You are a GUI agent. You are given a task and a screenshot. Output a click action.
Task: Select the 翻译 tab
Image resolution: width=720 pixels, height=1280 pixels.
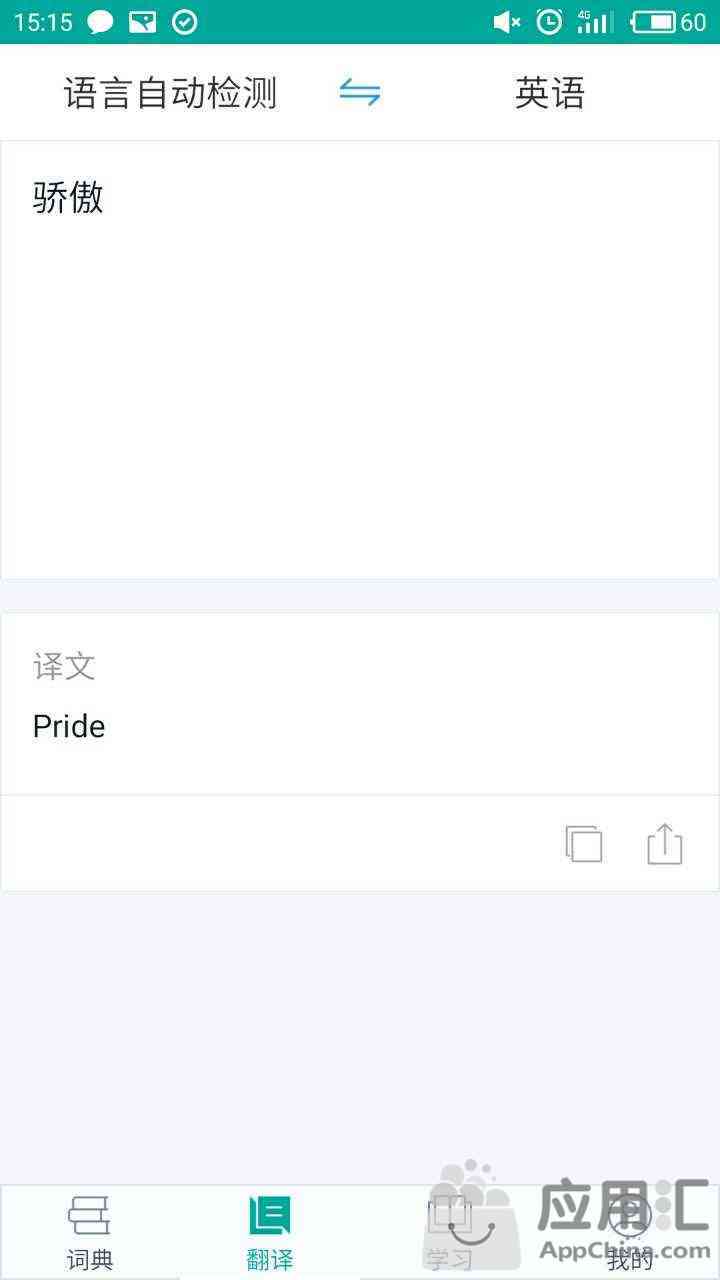[x=270, y=1232]
